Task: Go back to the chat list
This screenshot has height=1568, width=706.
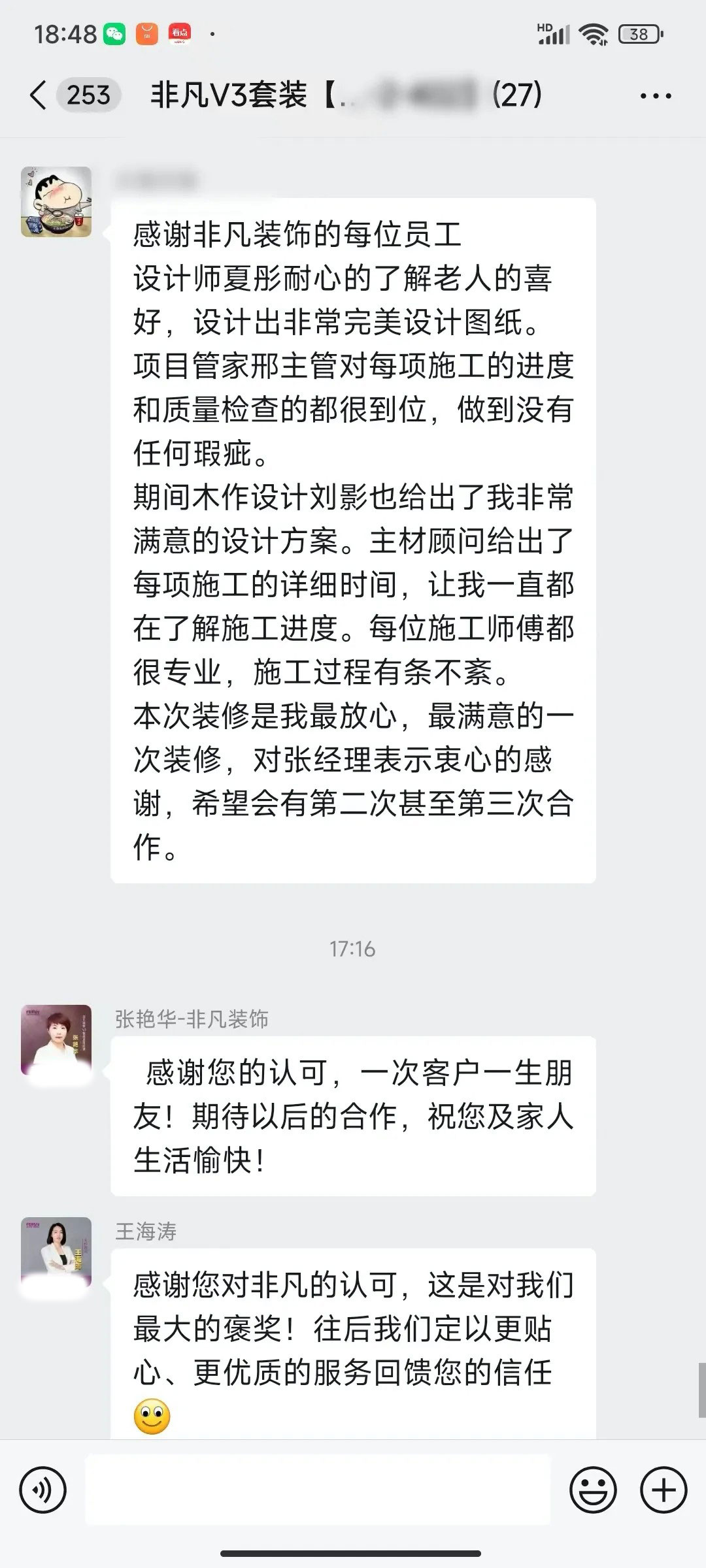Action: (39, 95)
